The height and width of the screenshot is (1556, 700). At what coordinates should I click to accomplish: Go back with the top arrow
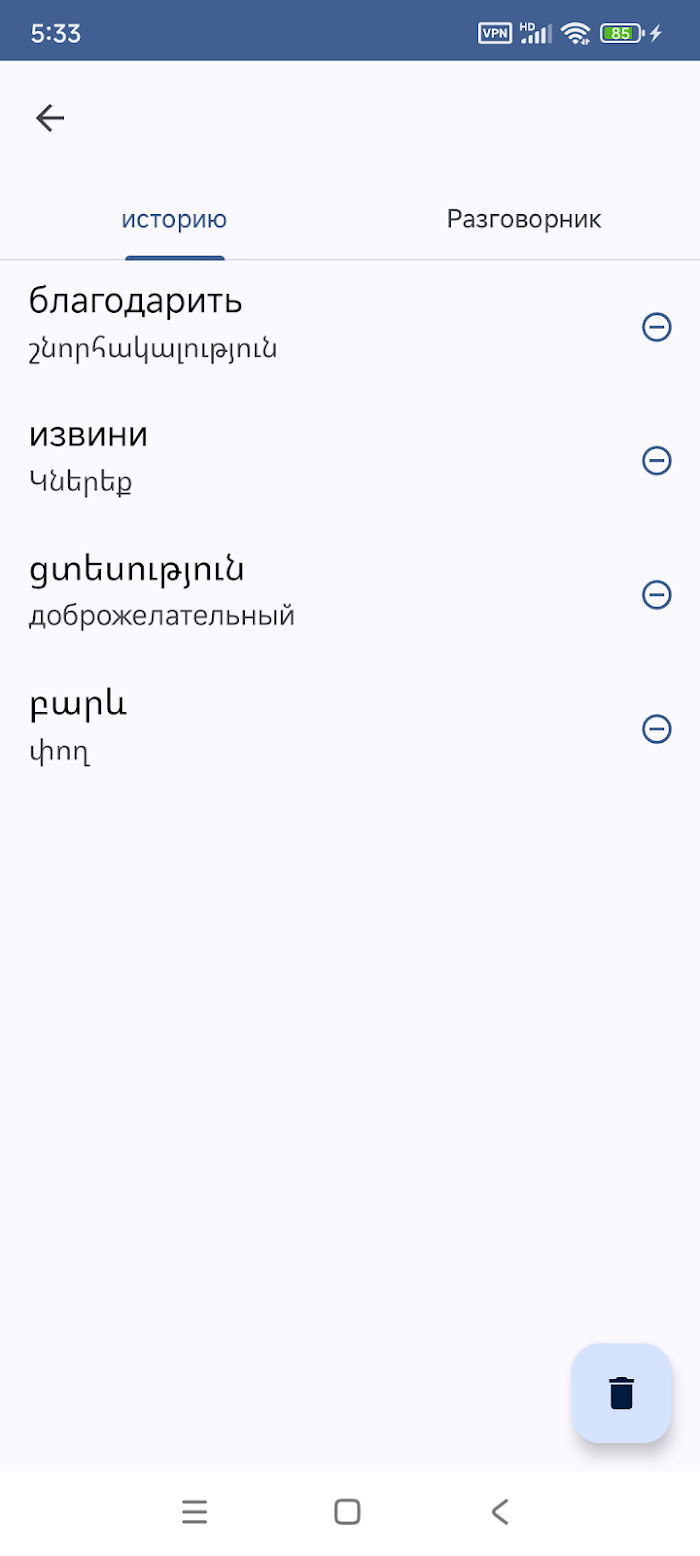[50, 118]
